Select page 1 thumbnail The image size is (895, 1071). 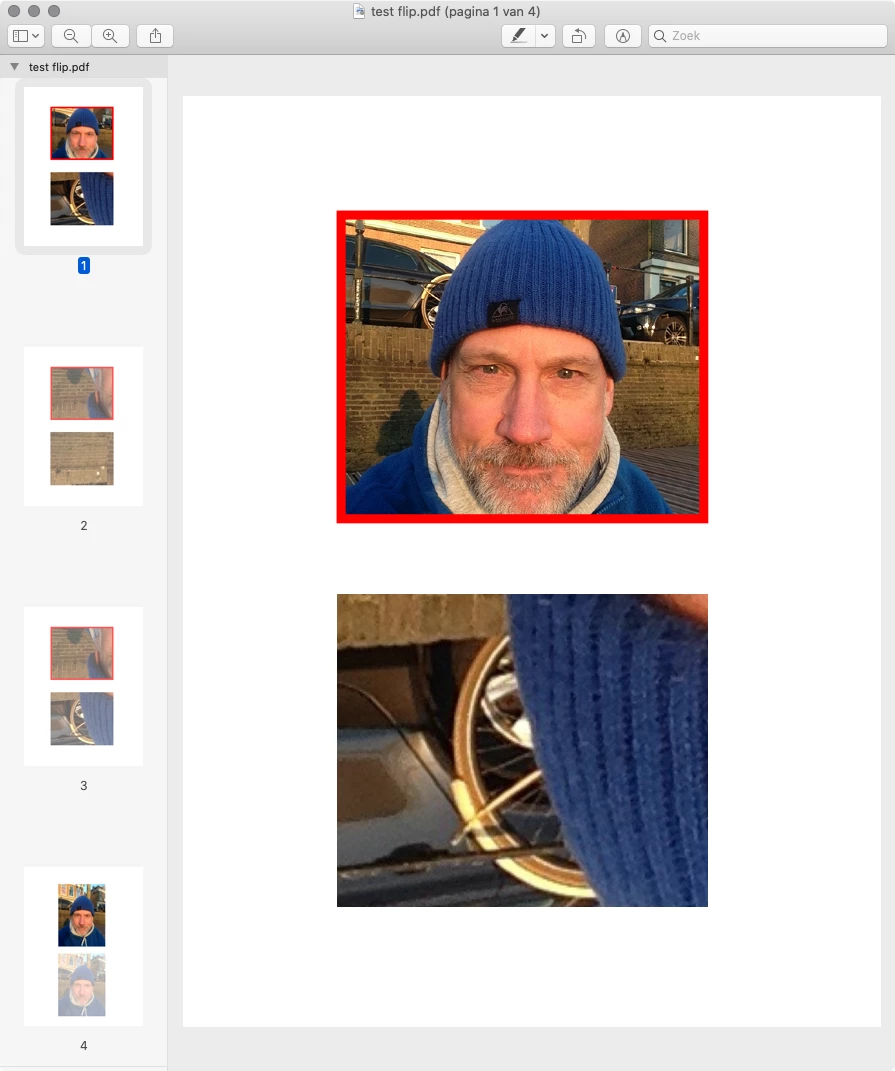click(83, 166)
